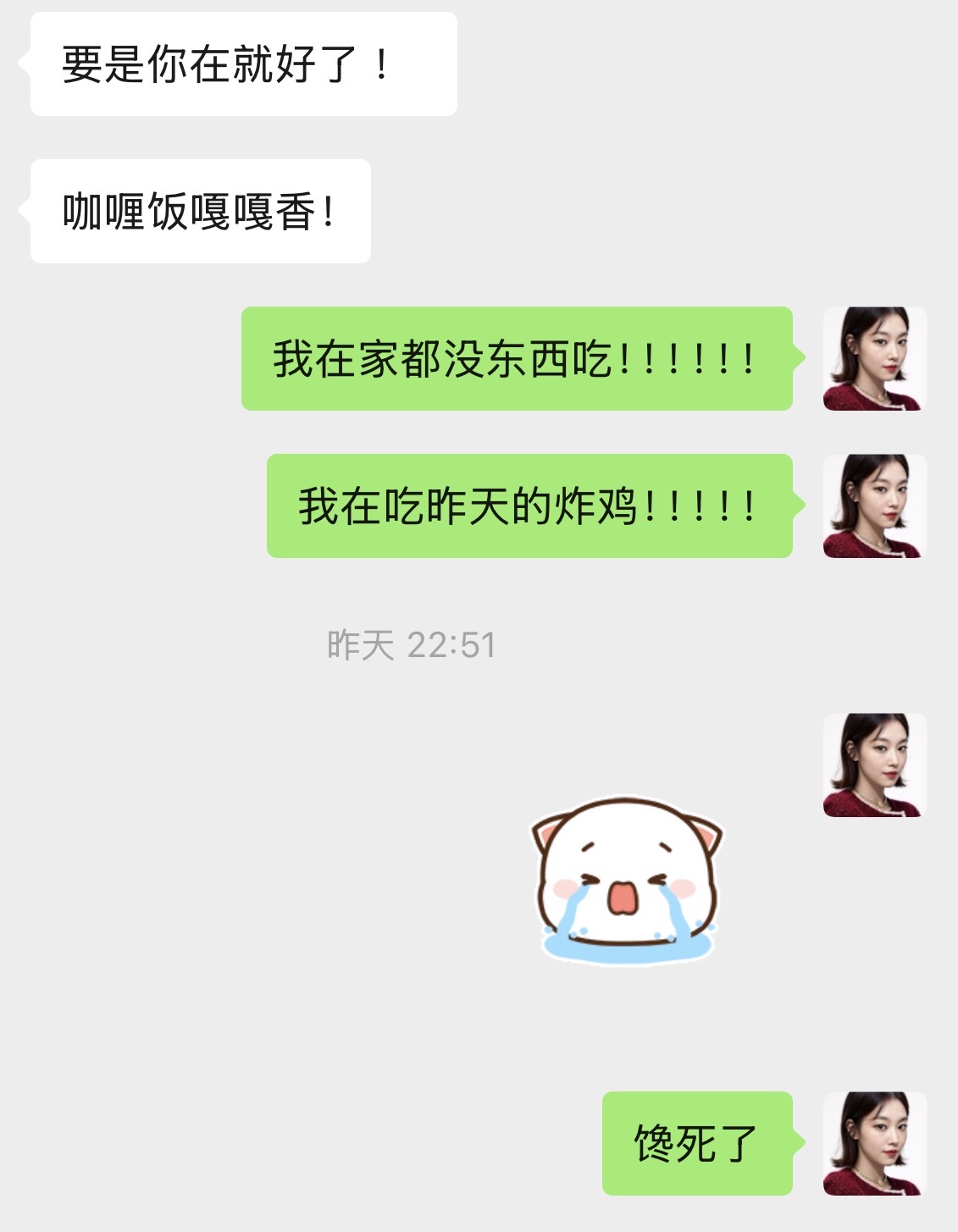
Task: Tap avatar next to 我在家都没东西吃 message
Action: (x=875, y=359)
